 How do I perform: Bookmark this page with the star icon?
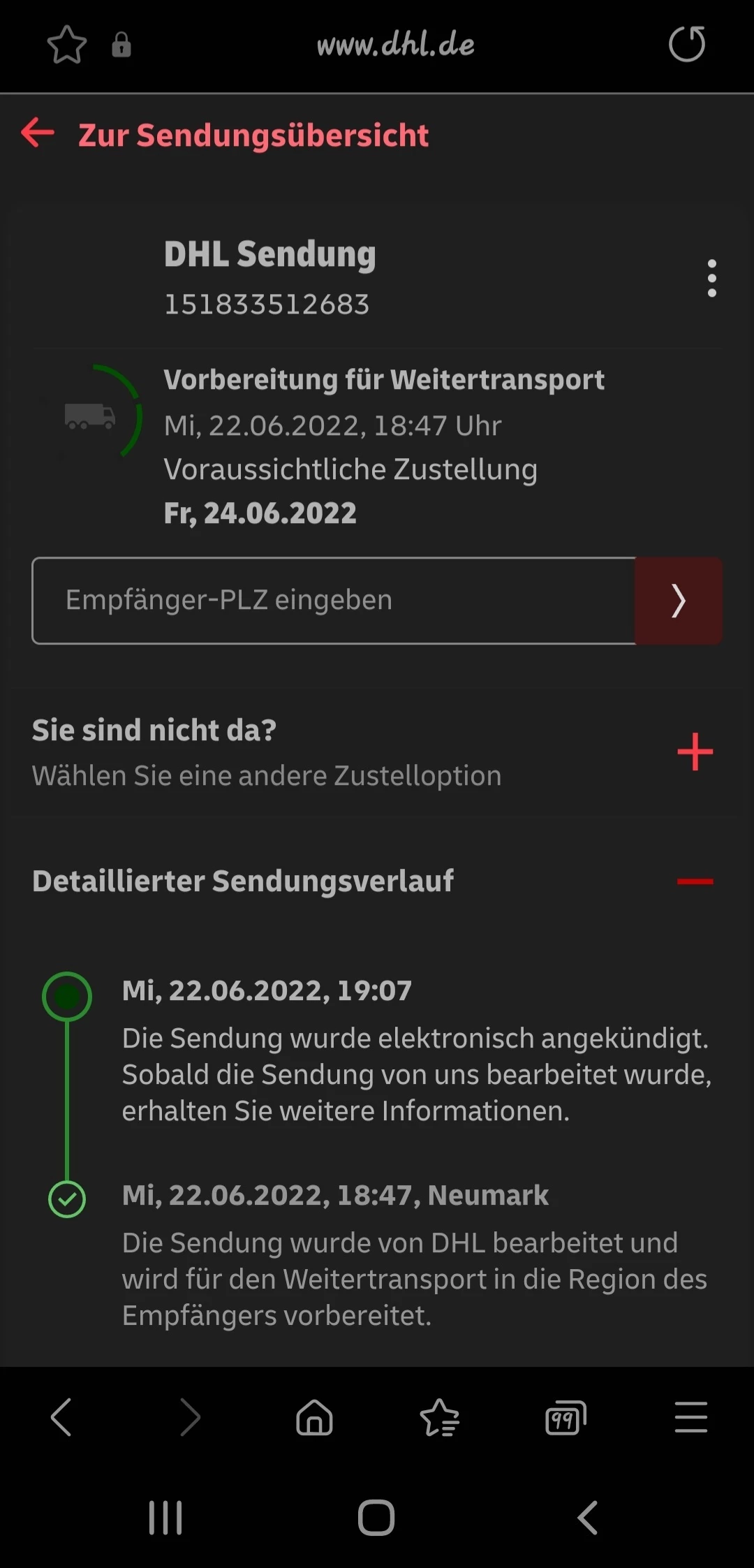tap(67, 45)
